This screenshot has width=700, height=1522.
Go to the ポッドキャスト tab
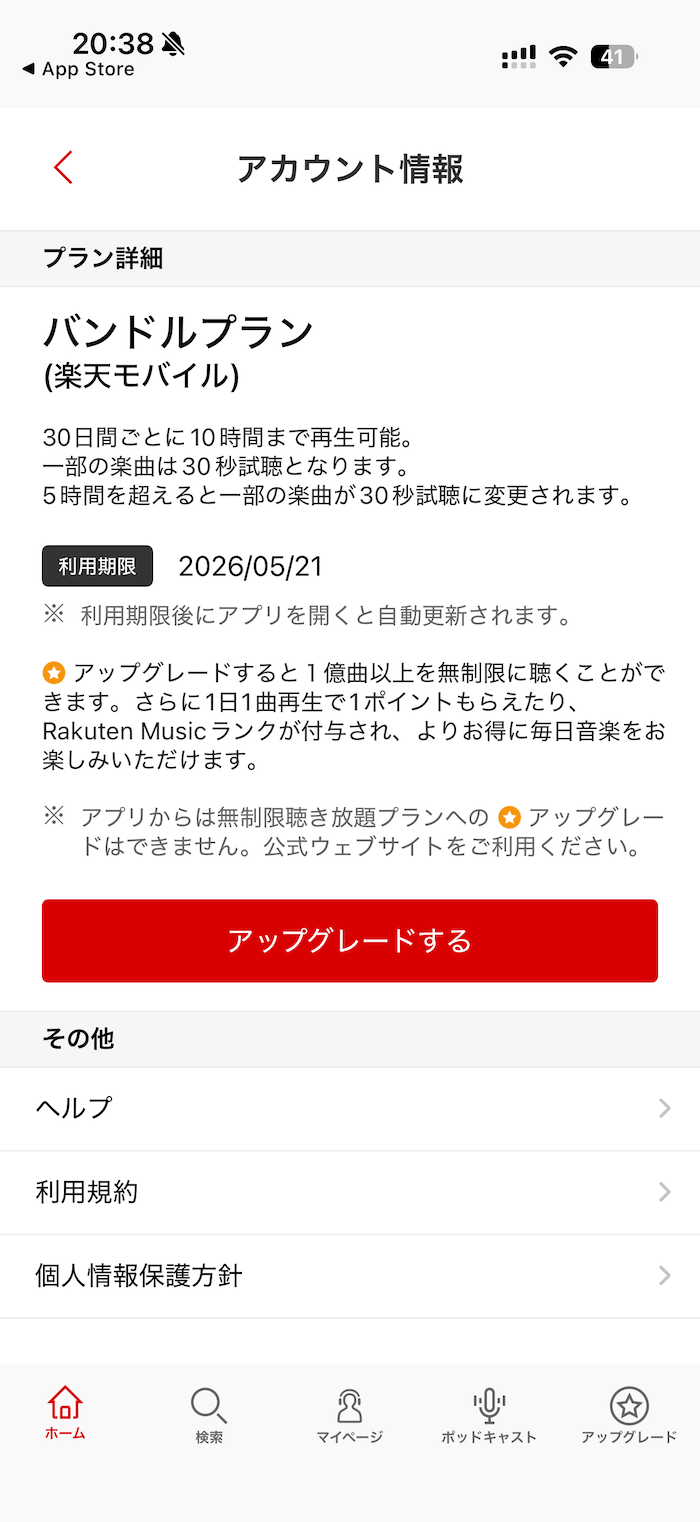click(x=489, y=1415)
